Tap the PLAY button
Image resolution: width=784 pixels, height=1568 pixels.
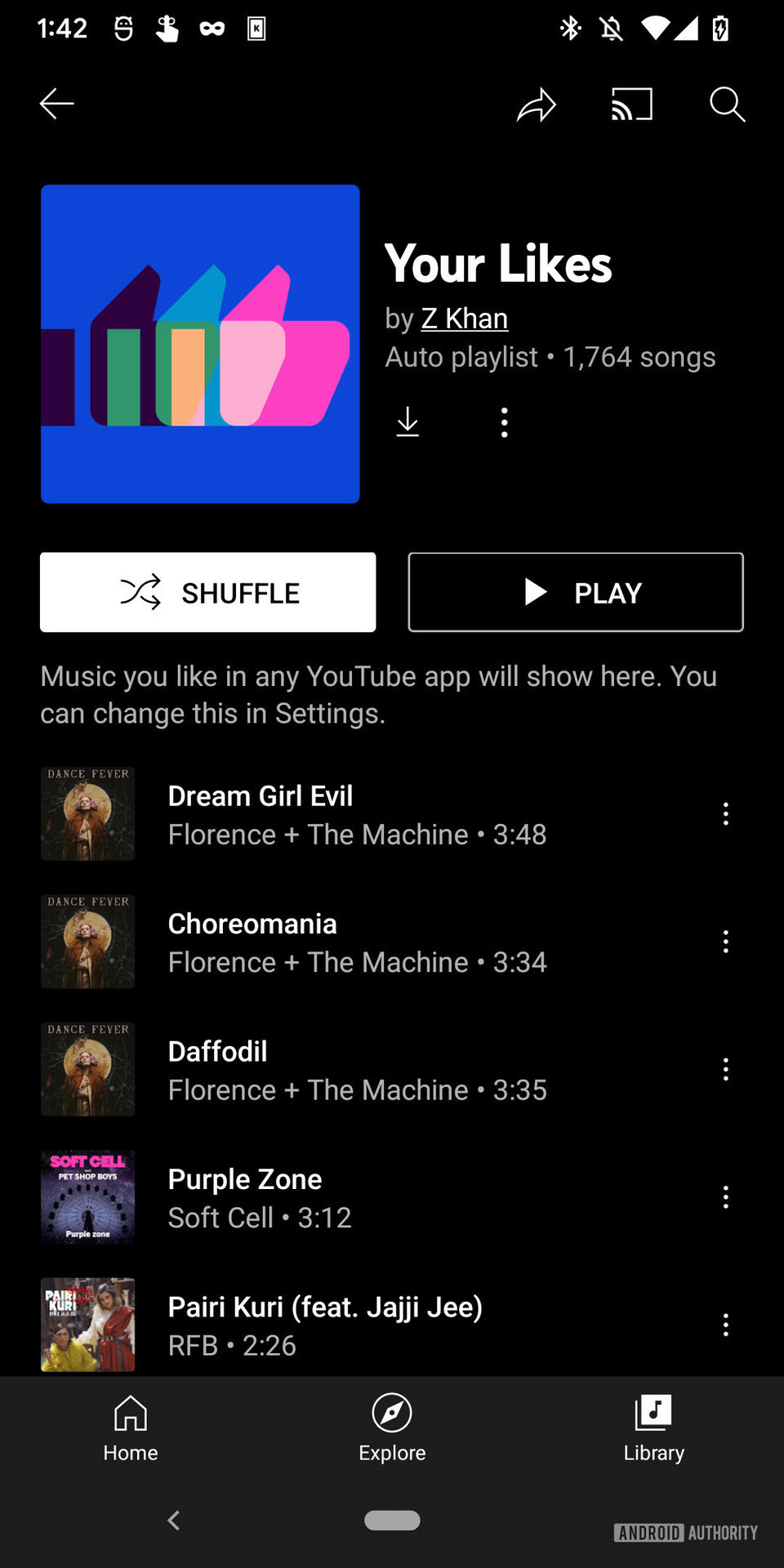576,592
